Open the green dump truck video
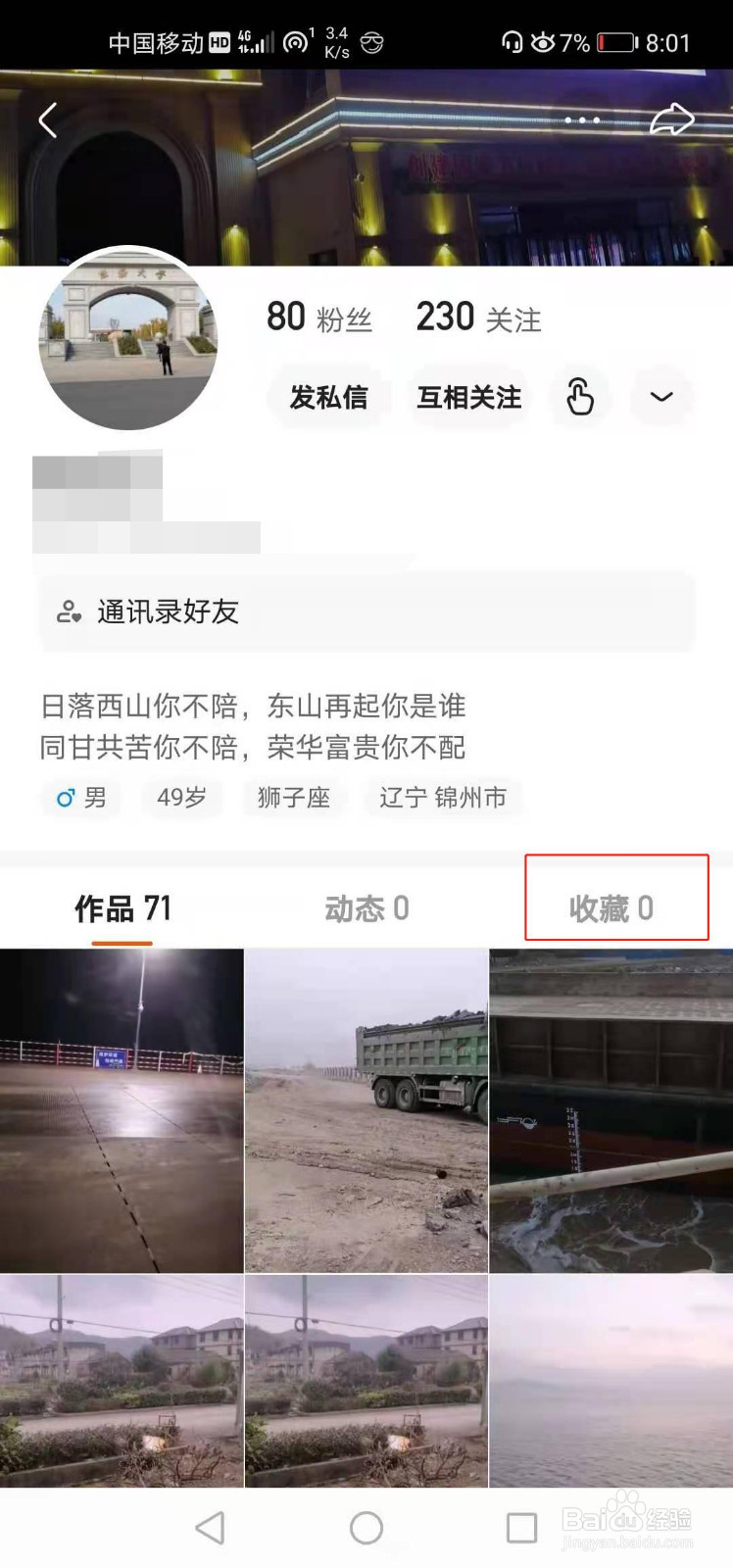733x1568 pixels. (x=366, y=1110)
